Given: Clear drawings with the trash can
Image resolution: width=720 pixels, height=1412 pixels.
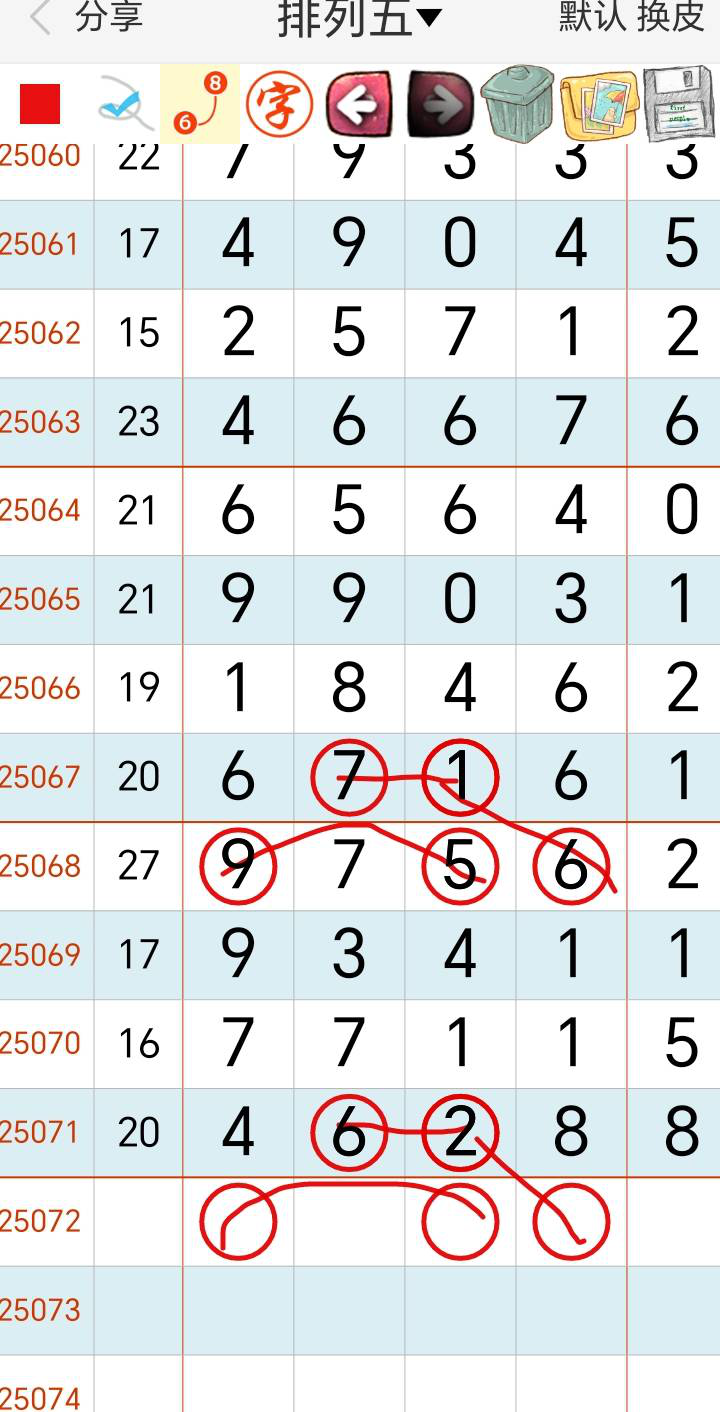Looking at the screenshot, I should pyautogui.click(x=517, y=104).
